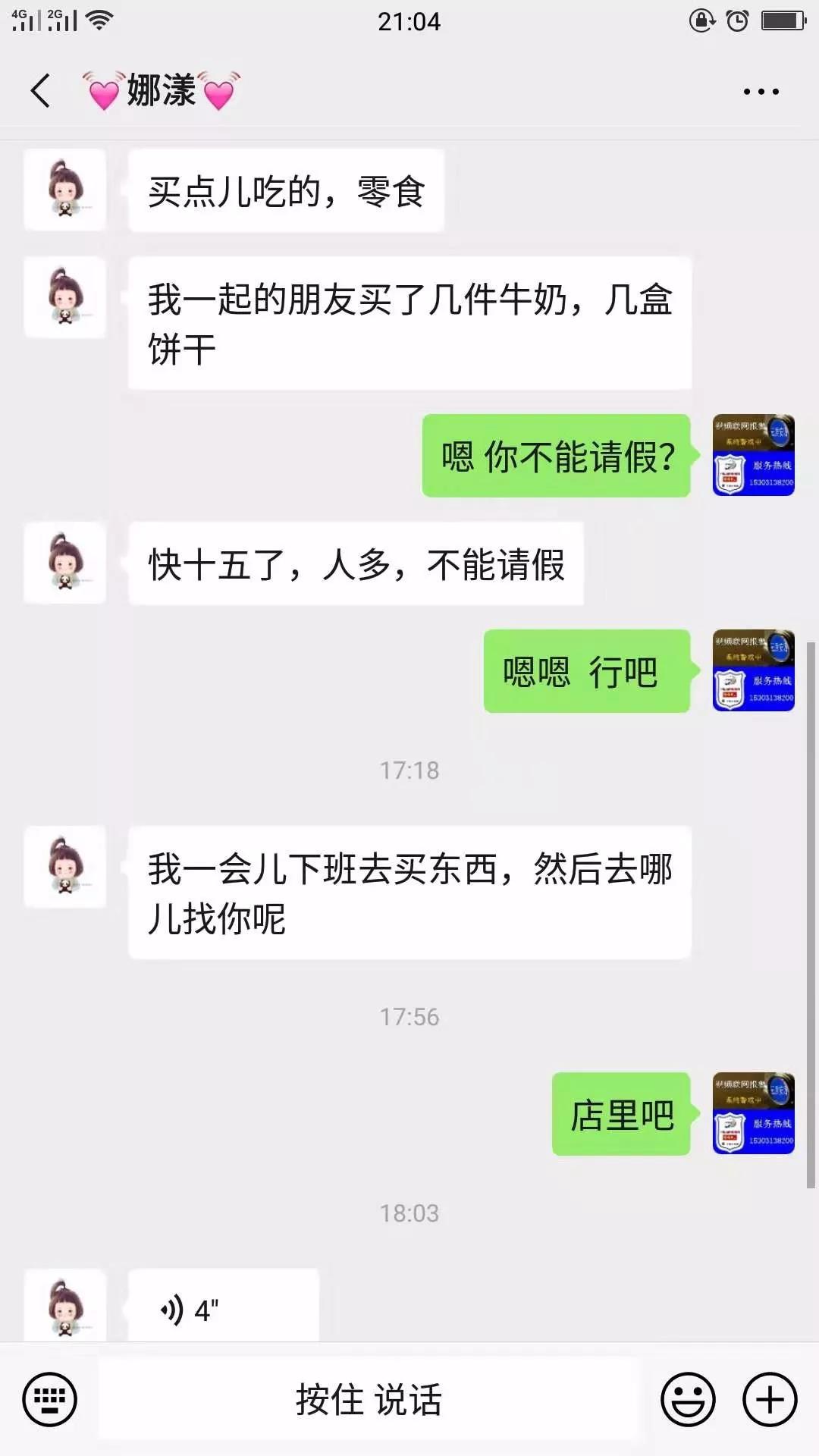Tap the 按住 说话 voice button
This screenshot has height=1456, width=819.
pos(369,1399)
